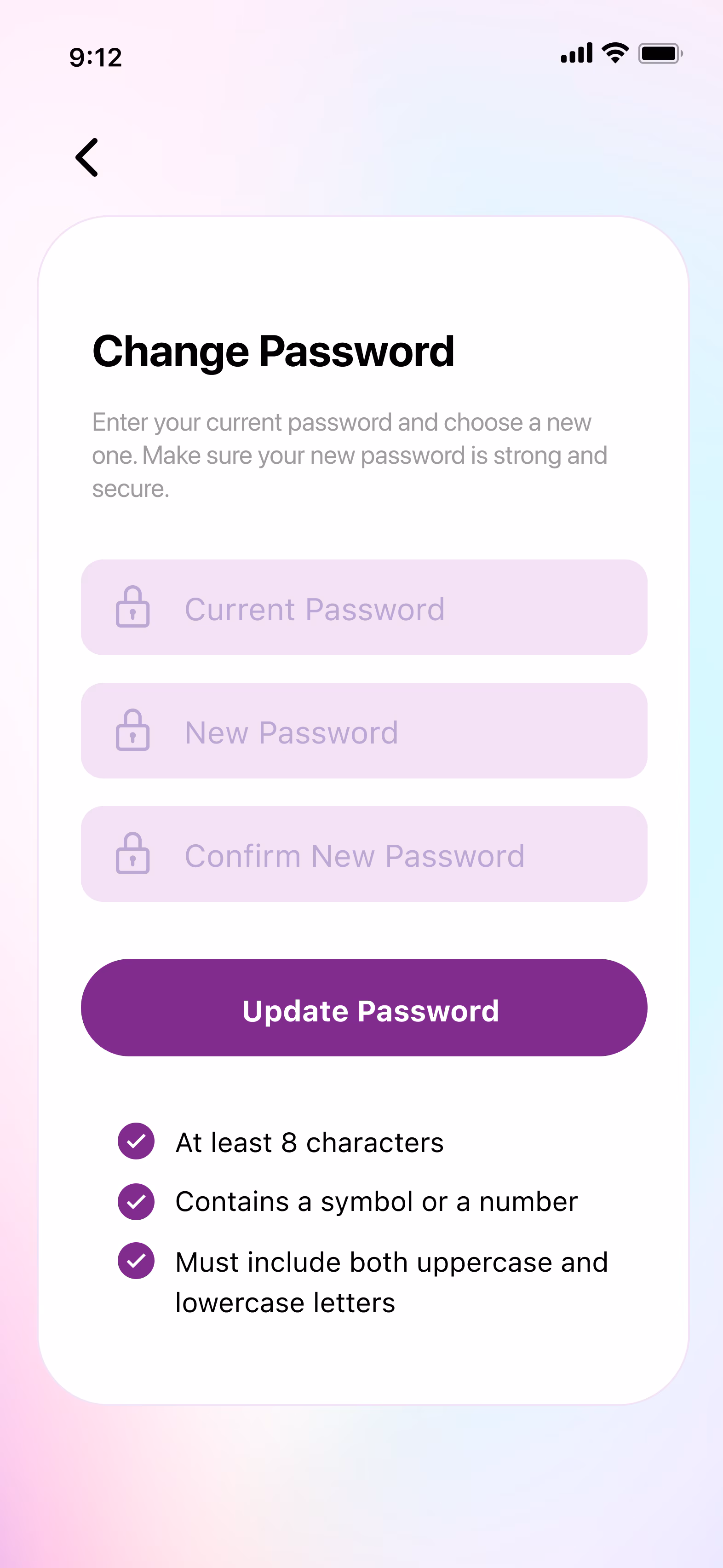The height and width of the screenshot is (1568, 723).
Task: Tap the cellular signal icon in status bar
Action: pyautogui.click(x=576, y=53)
